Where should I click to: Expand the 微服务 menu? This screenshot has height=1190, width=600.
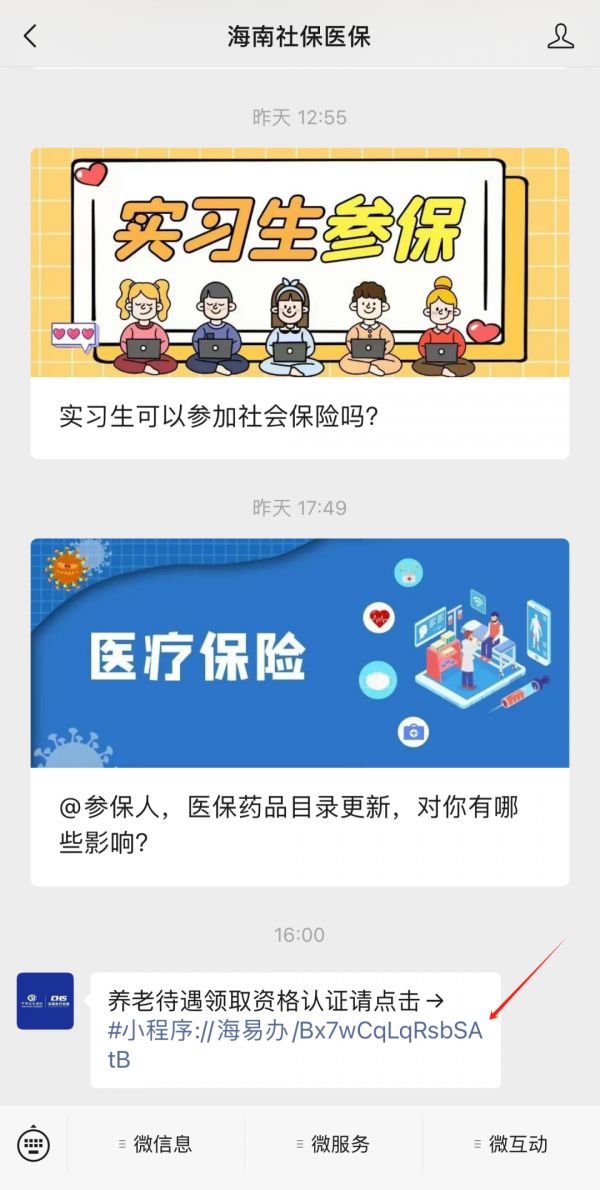(x=333, y=1145)
